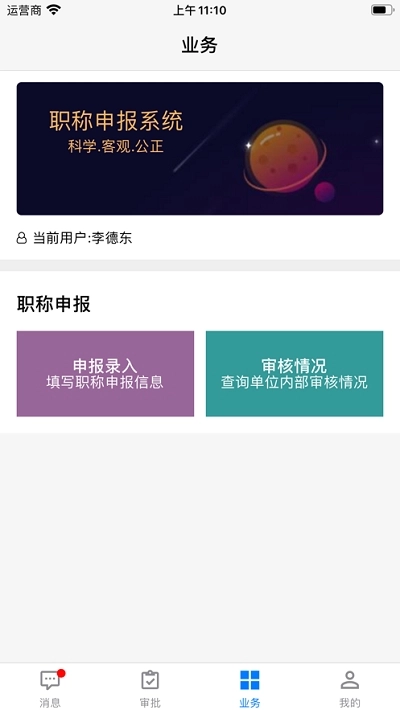Open the 审核情况 tile
The image size is (400, 710).
tap(294, 374)
